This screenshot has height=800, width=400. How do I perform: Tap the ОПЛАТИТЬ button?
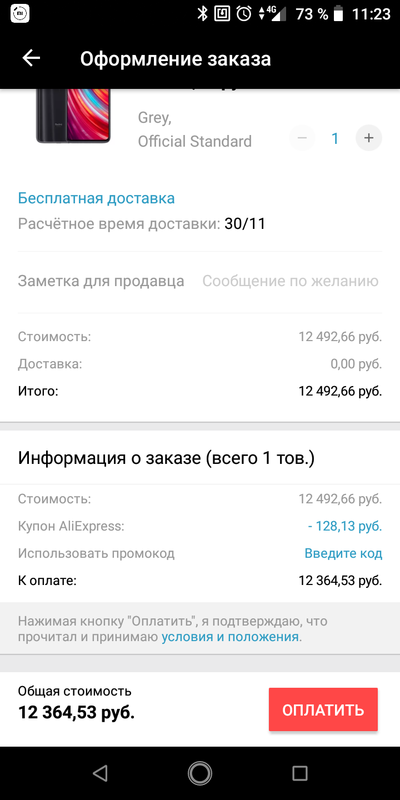[323, 710]
